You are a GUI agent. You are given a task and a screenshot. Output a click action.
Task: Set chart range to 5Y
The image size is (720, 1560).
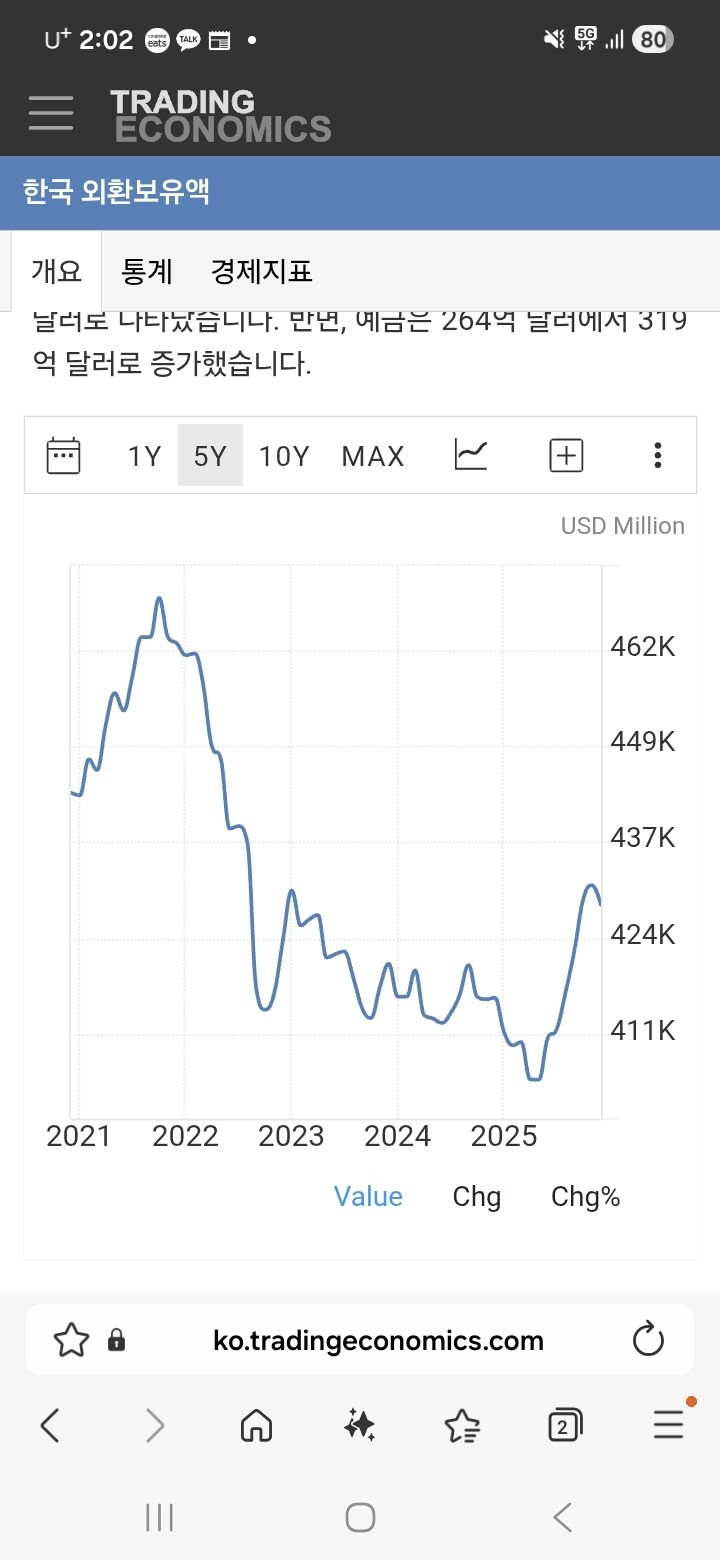(x=210, y=456)
